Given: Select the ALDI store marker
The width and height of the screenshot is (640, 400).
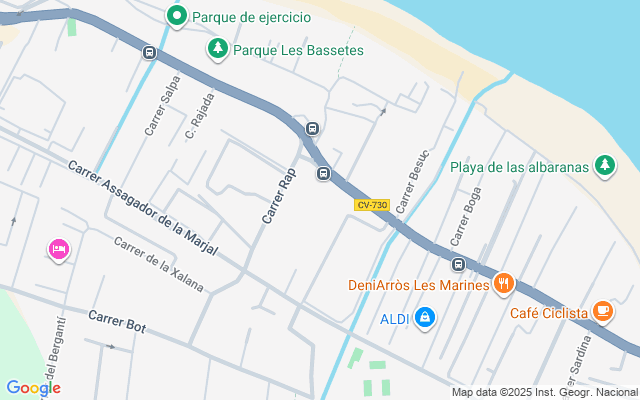Looking at the screenshot, I should [425, 317].
